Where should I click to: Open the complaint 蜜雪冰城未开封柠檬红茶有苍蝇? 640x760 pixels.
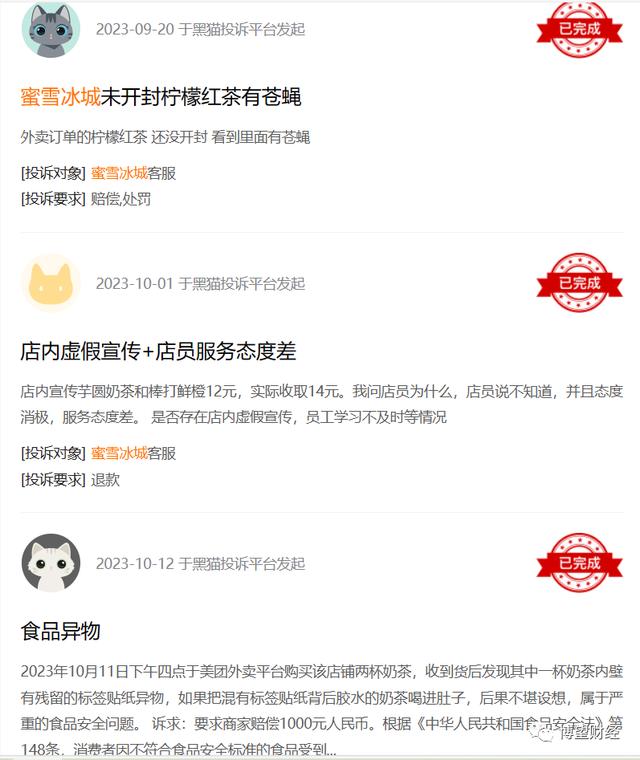point(200,97)
